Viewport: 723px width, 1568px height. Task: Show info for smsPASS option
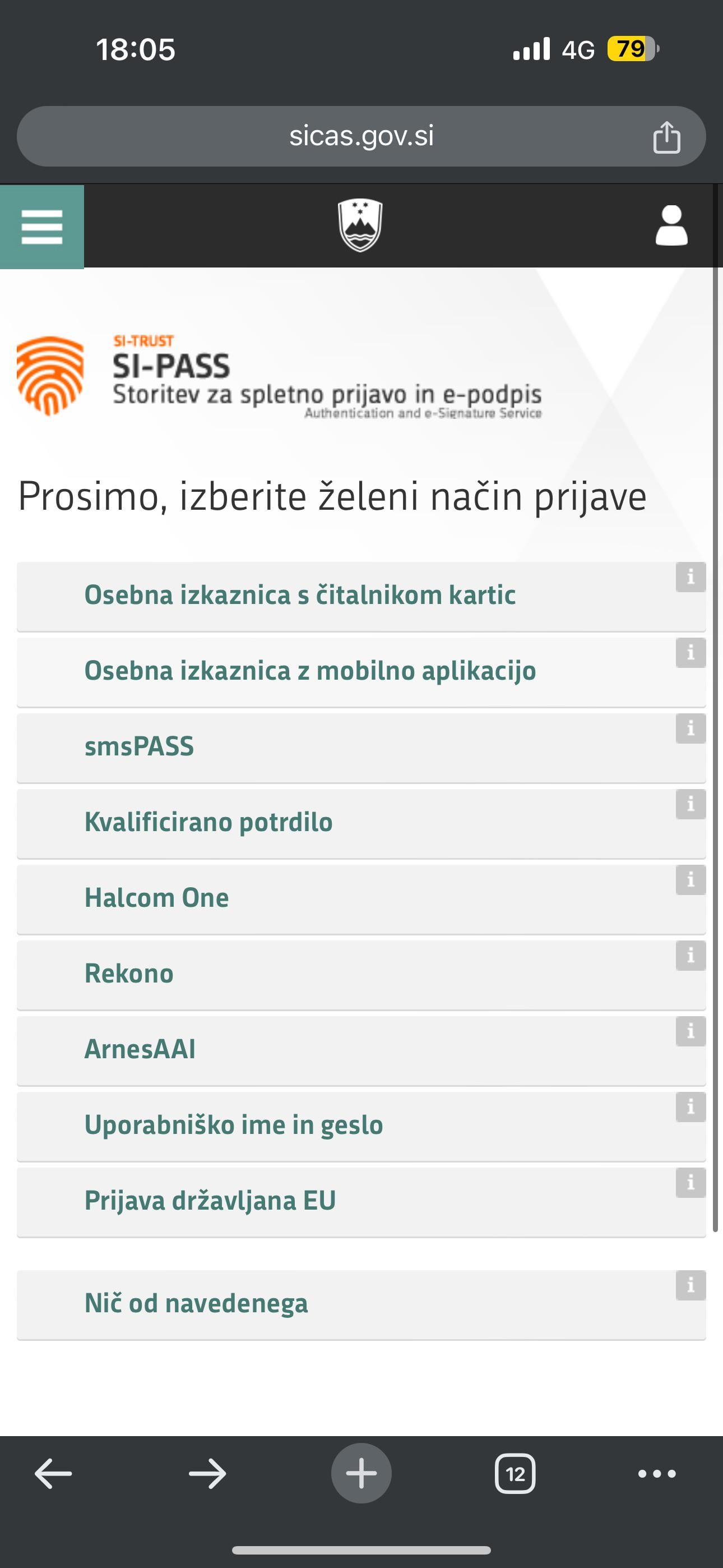[x=690, y=728]
